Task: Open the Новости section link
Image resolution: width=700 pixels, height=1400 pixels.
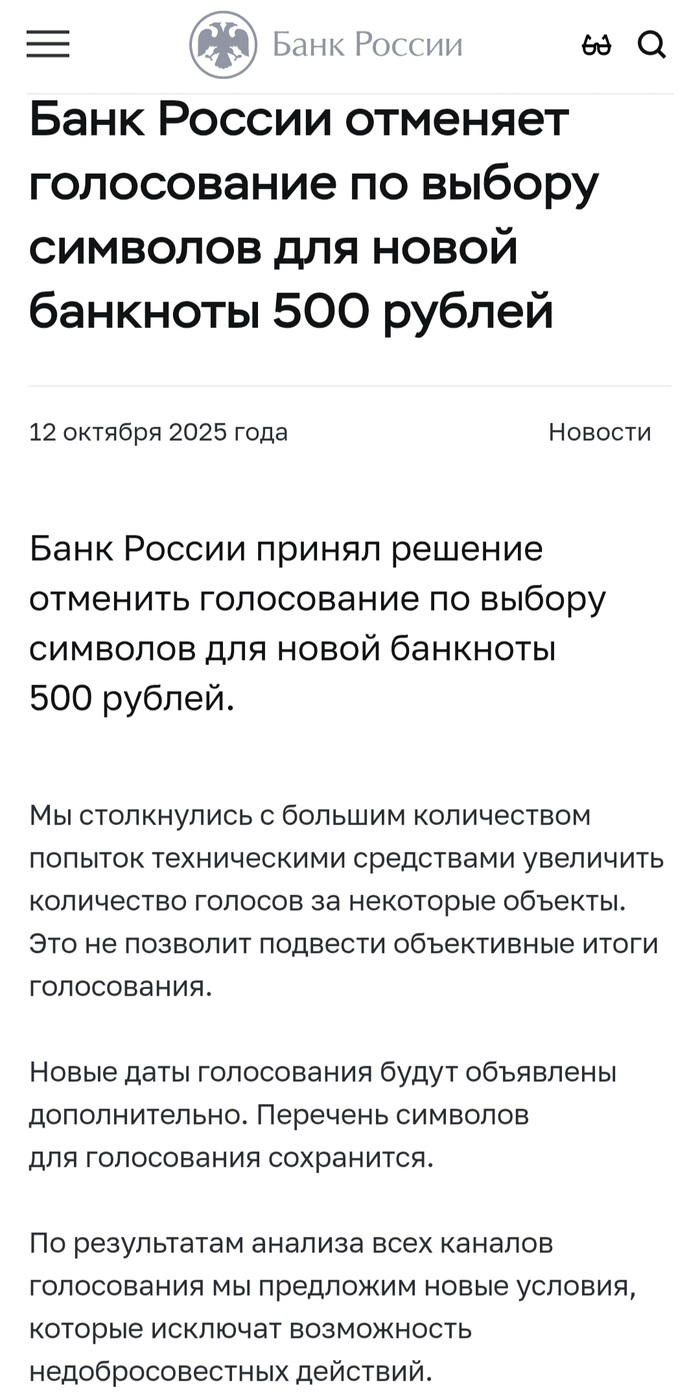Action: (x=599, y=432)
